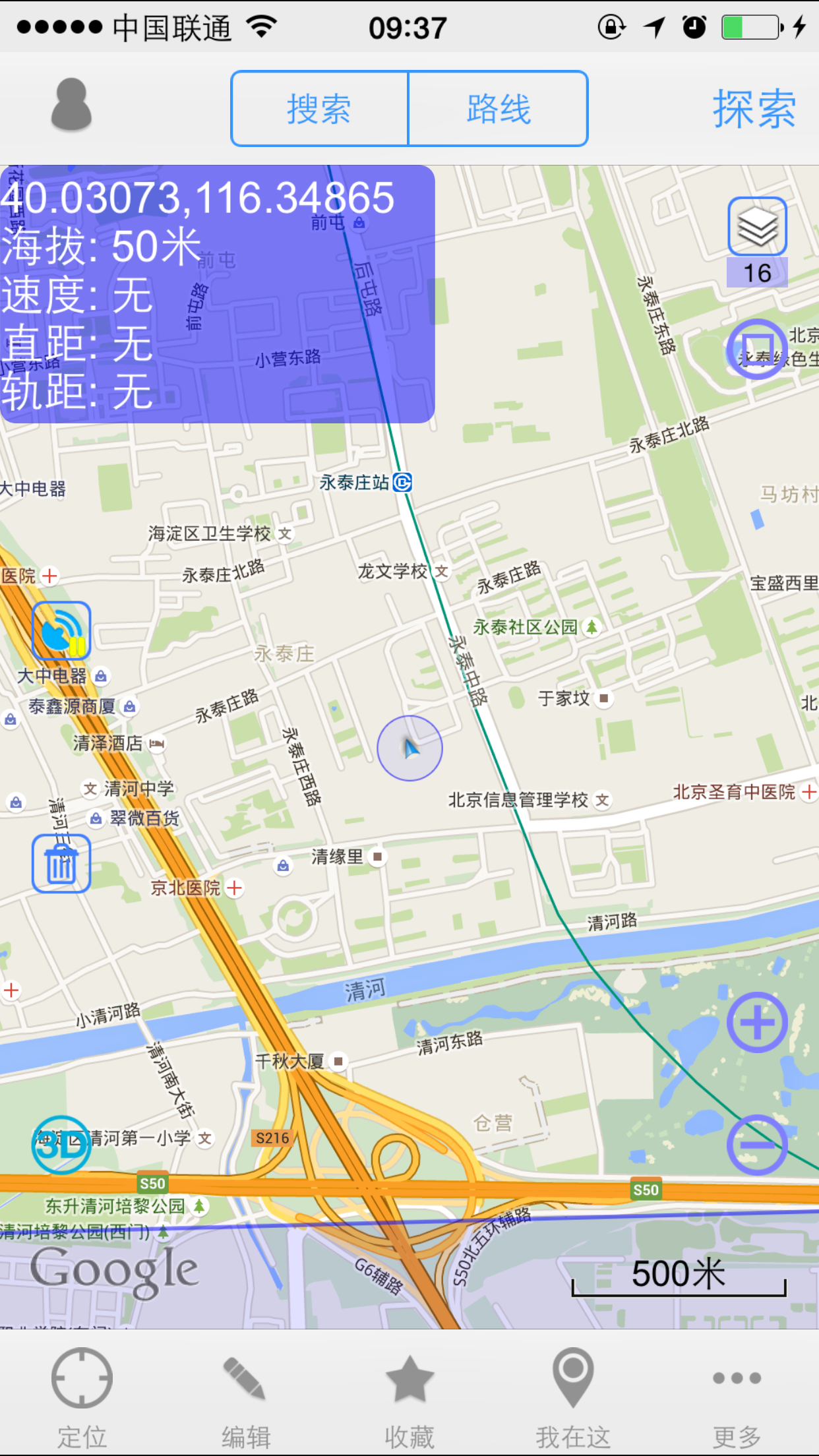
Task: Zoom in with the plus button
Action: pyautogui.click(x=757, y=1022)
